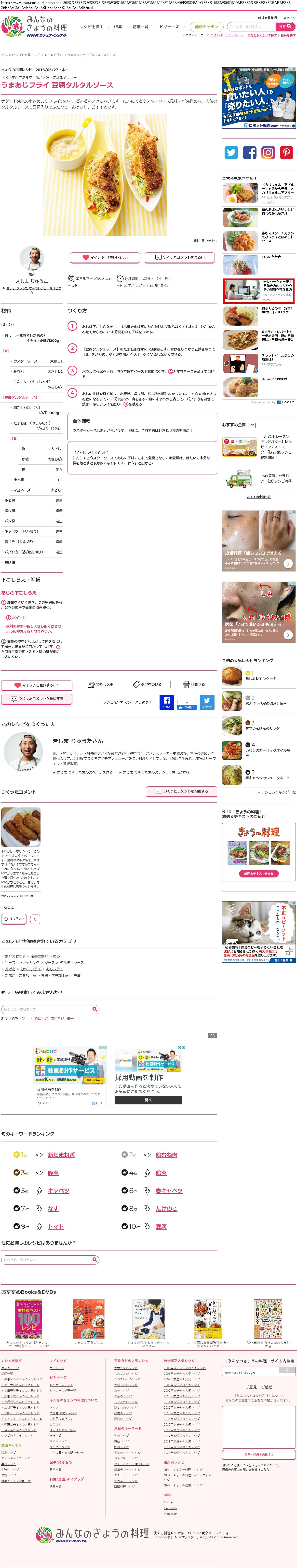Open わたしメモ link
The height and width of the screenshot is (1568, 297).
pos(101,685)
